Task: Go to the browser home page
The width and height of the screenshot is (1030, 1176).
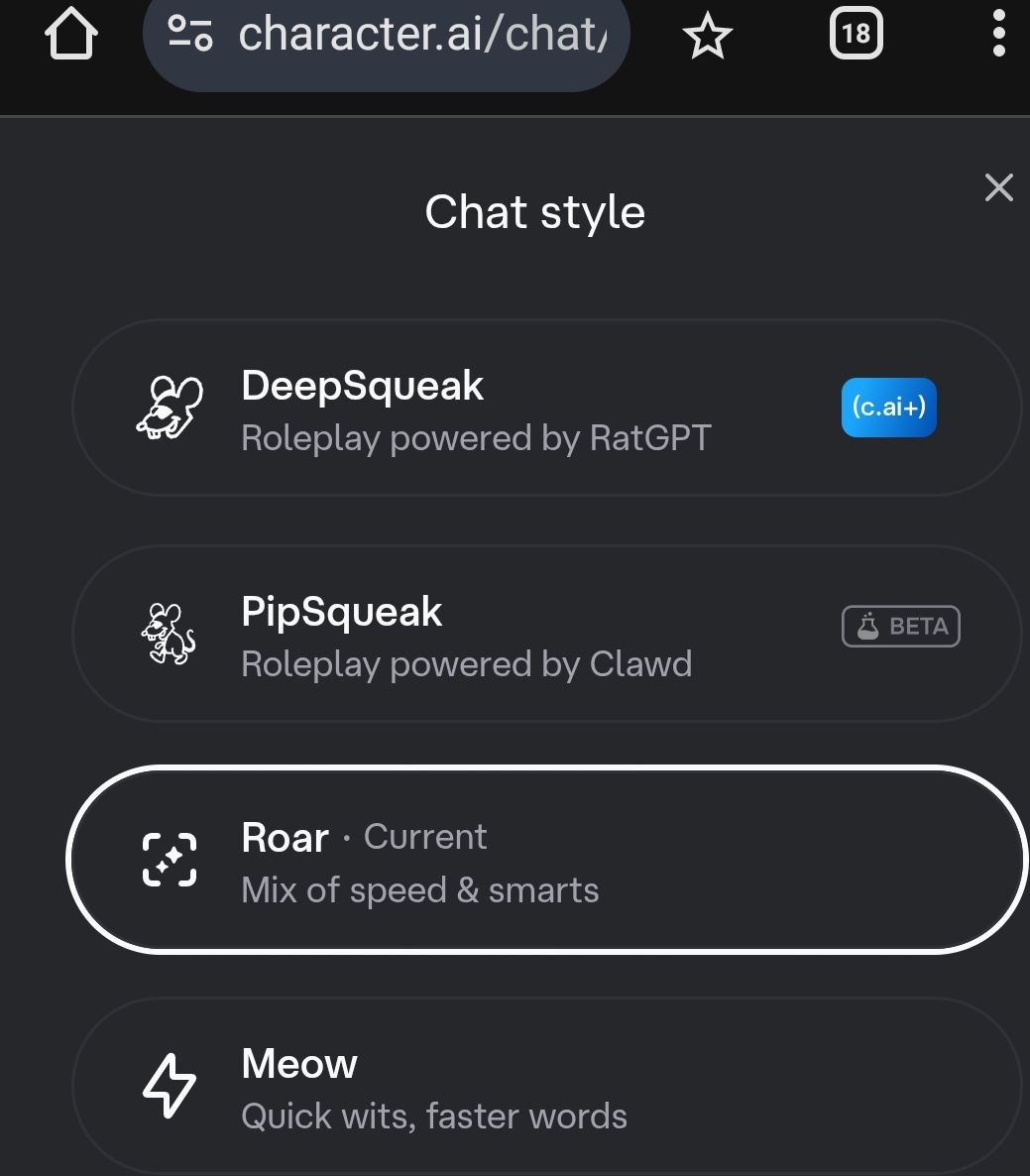Action: point(71,36)
